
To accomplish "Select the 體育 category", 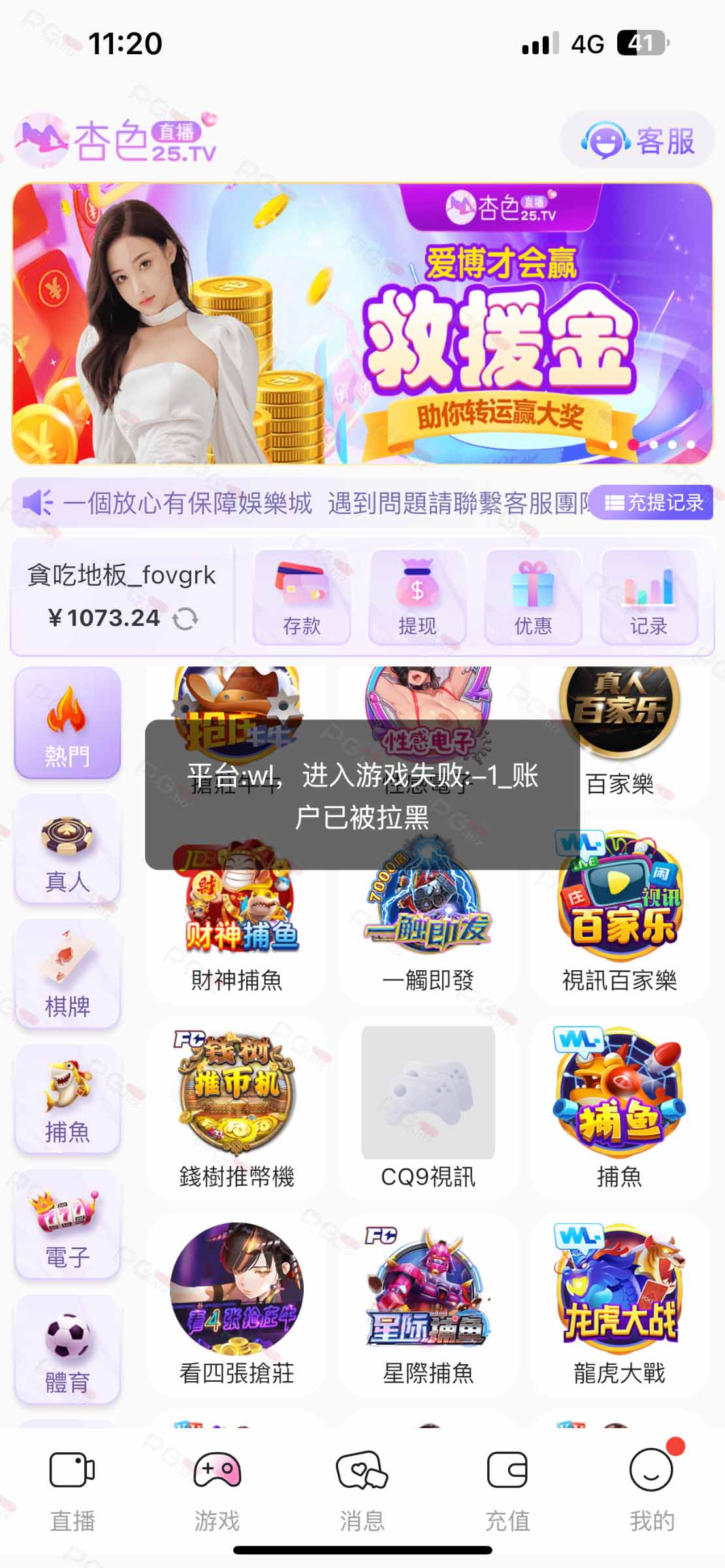I will coord(67,1349).
